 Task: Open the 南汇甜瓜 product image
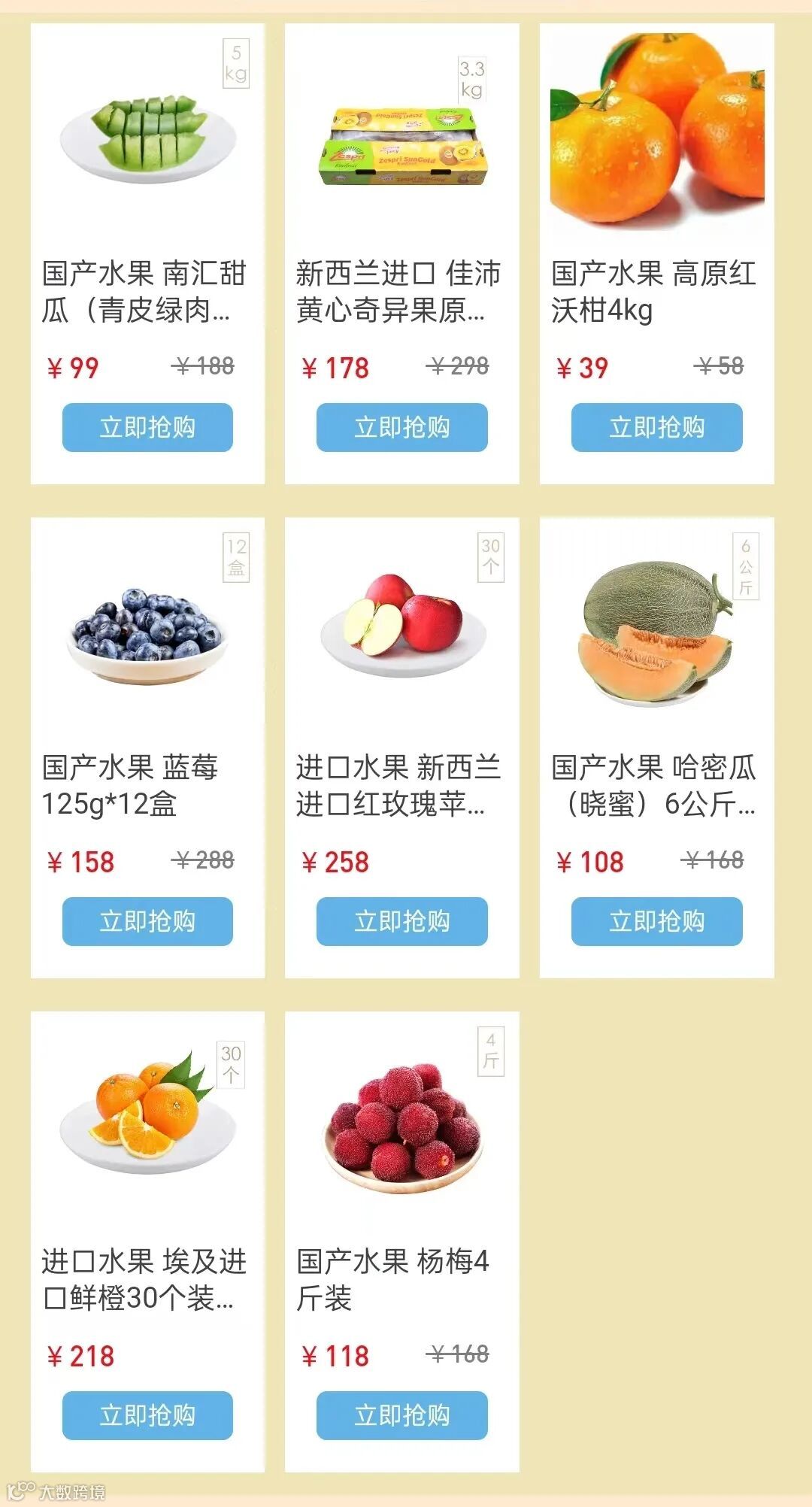click(148, 139)
